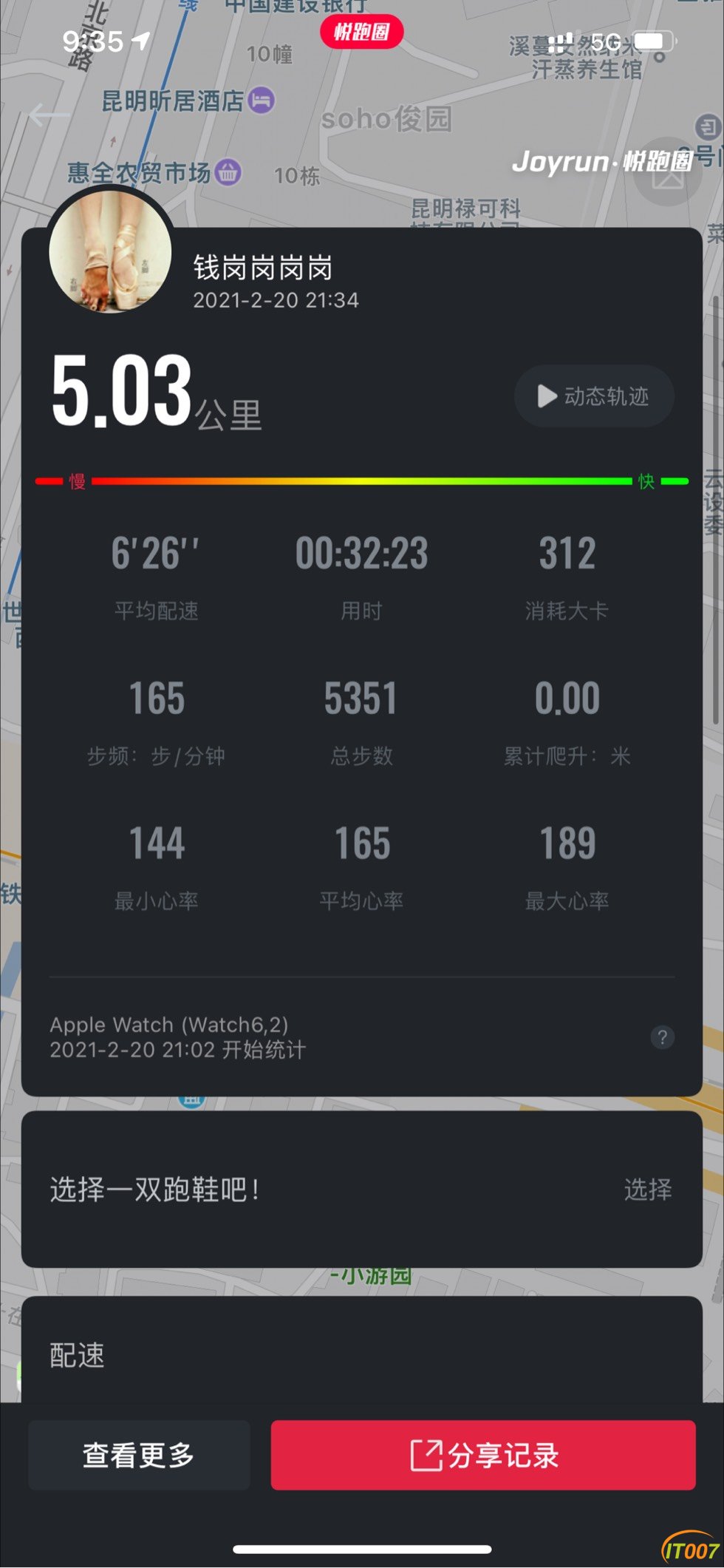
Task: Open the user's profile avatar
Action: click(x=111, y=251)
